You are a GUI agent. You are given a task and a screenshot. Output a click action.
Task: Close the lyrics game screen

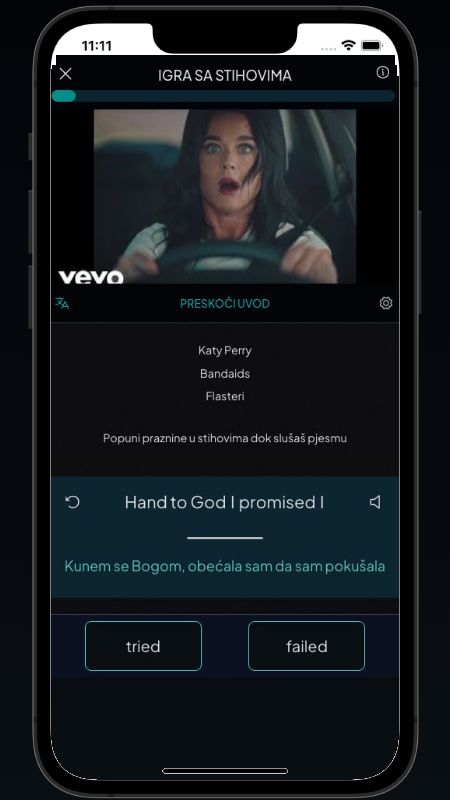(65, 74)
